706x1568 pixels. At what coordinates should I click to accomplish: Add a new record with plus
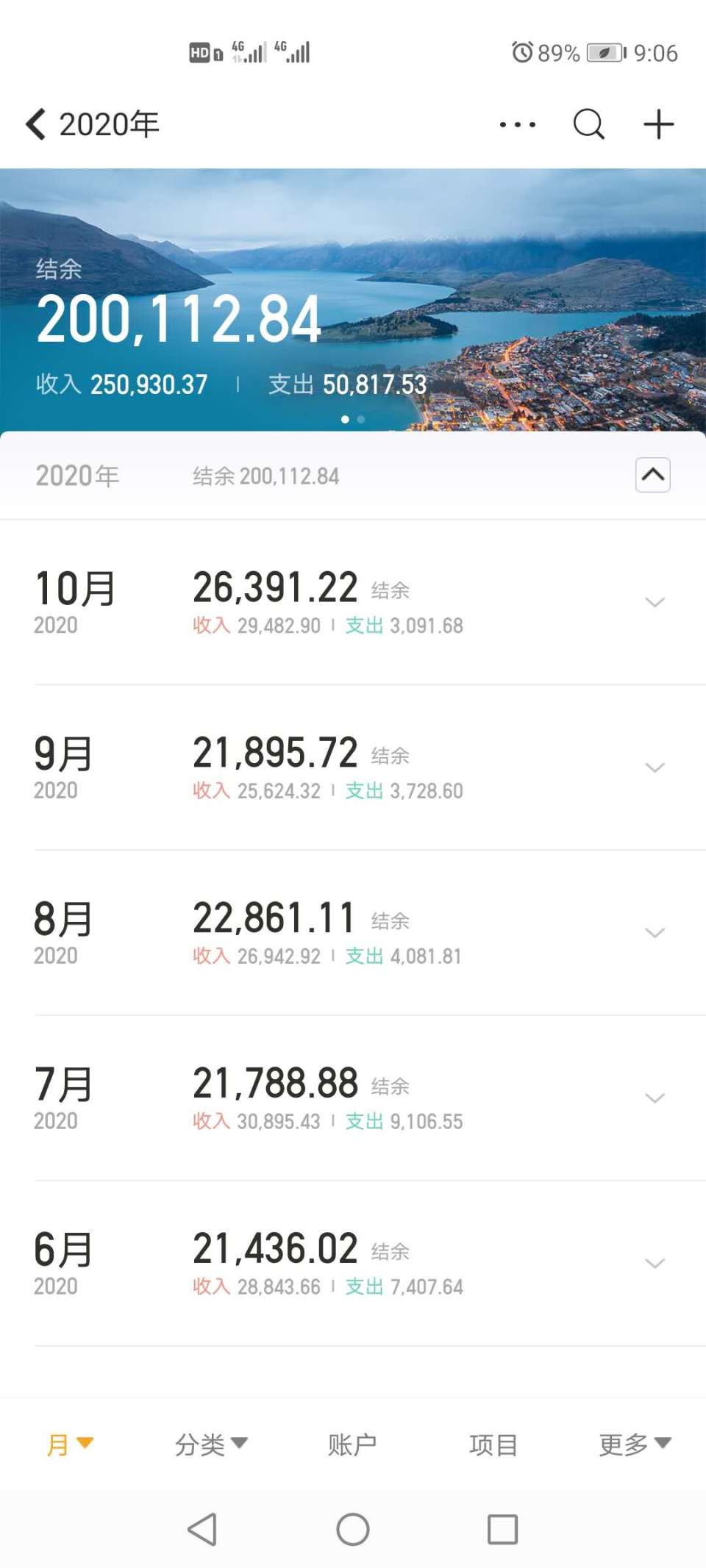click(x=658, y=124)
